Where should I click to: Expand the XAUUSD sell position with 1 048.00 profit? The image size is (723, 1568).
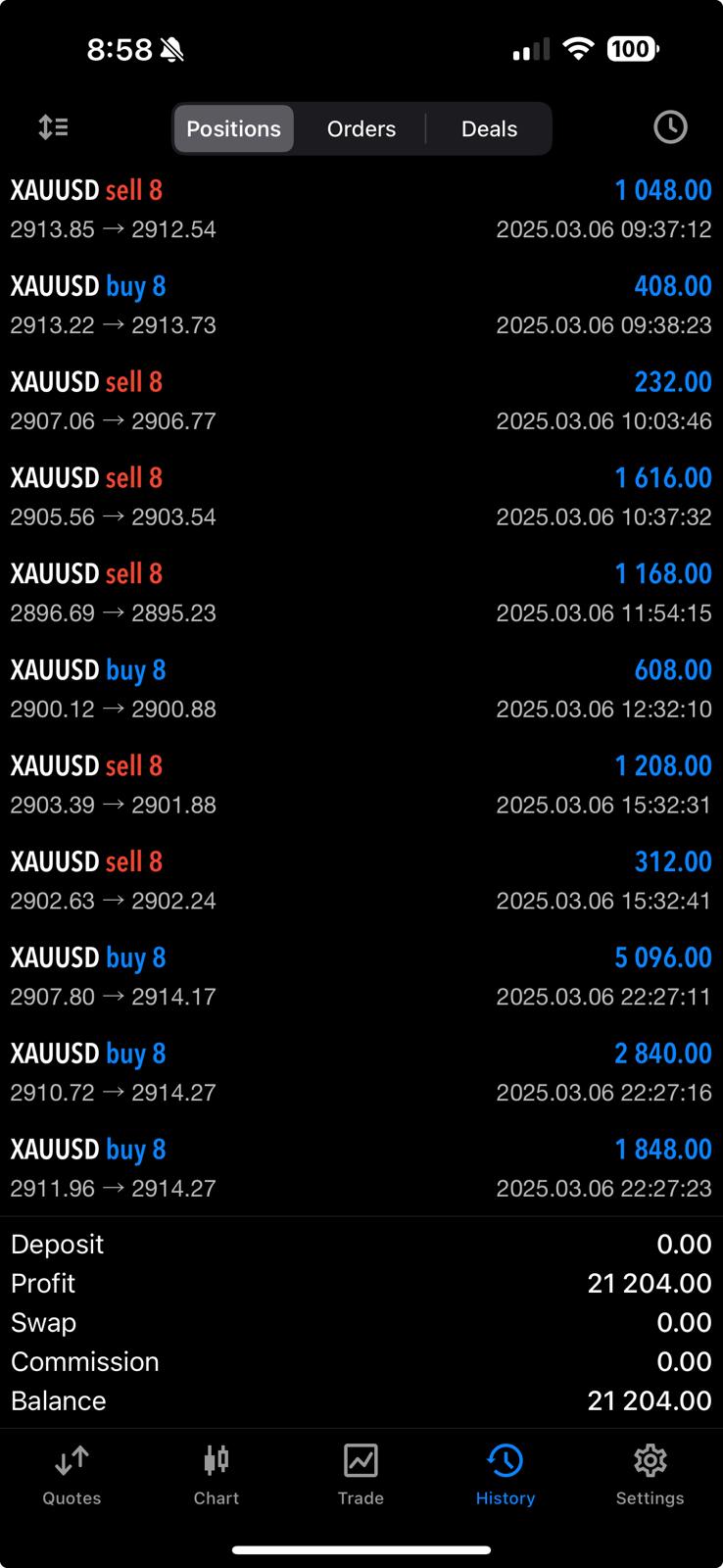pos(361,209)
